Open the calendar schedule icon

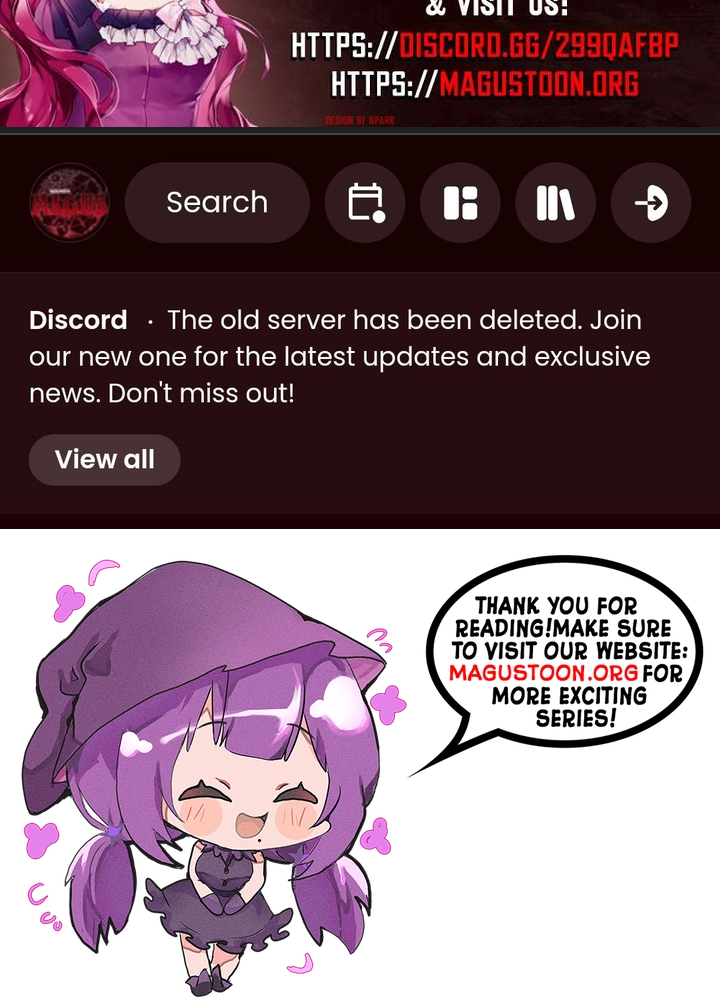tap(365, 203)
